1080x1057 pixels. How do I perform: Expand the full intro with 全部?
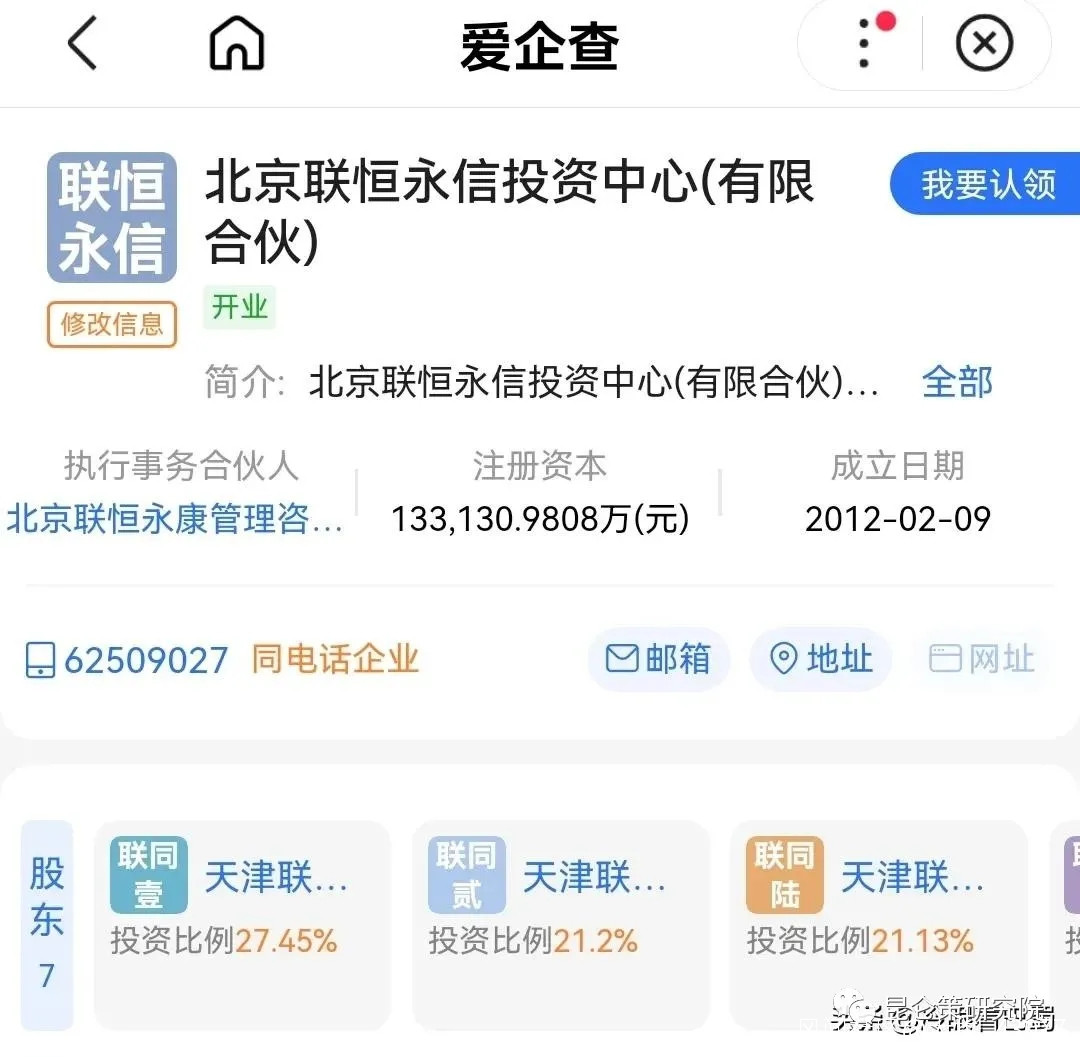click(x=957, y=381)
